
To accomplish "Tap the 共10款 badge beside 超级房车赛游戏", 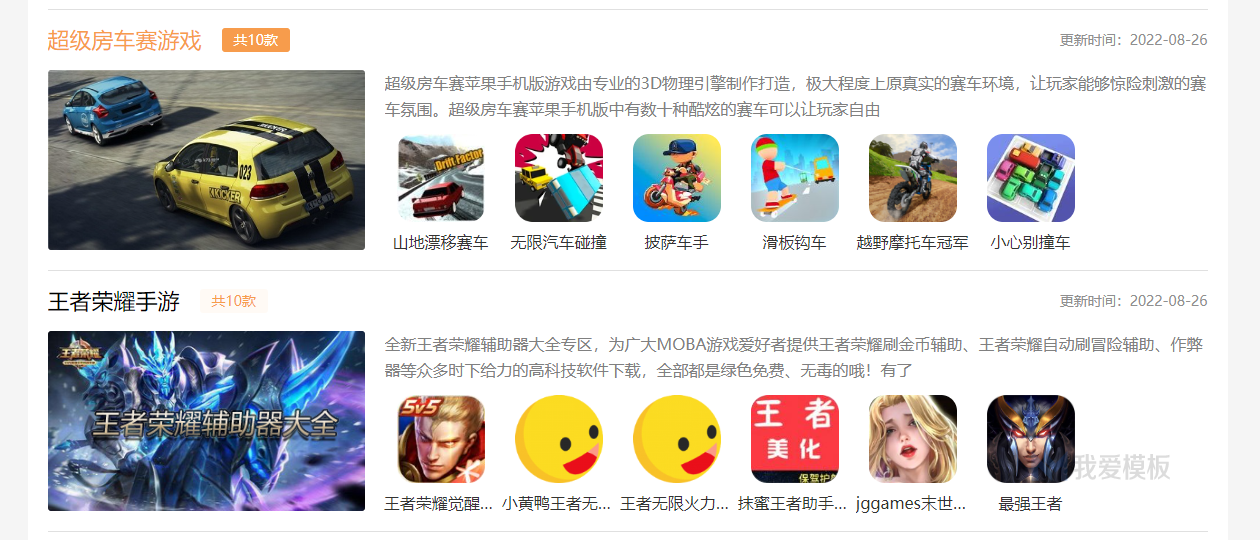I will (x=255, y=40).
